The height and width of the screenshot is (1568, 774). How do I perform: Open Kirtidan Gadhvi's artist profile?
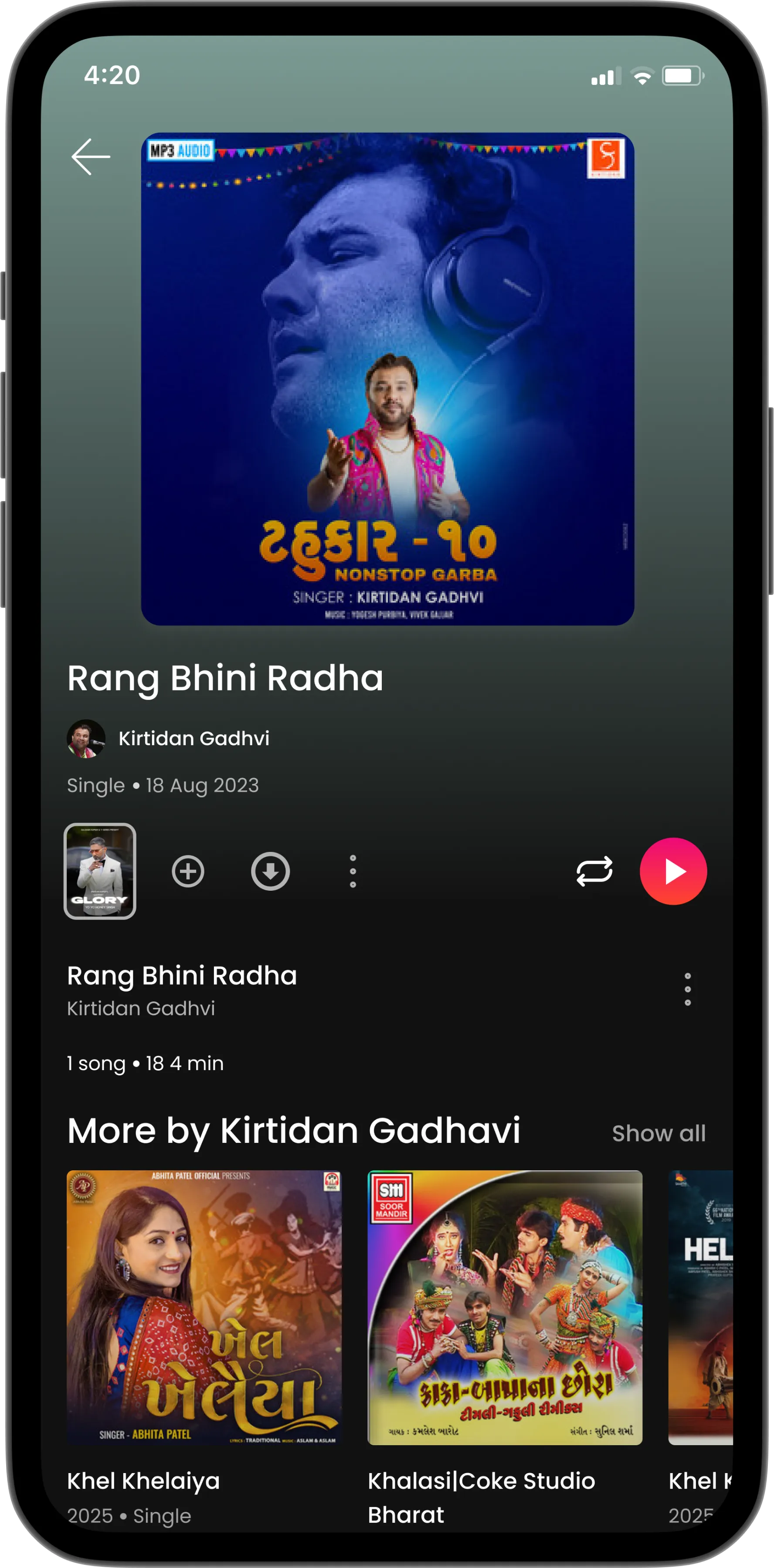click(193, 738)
